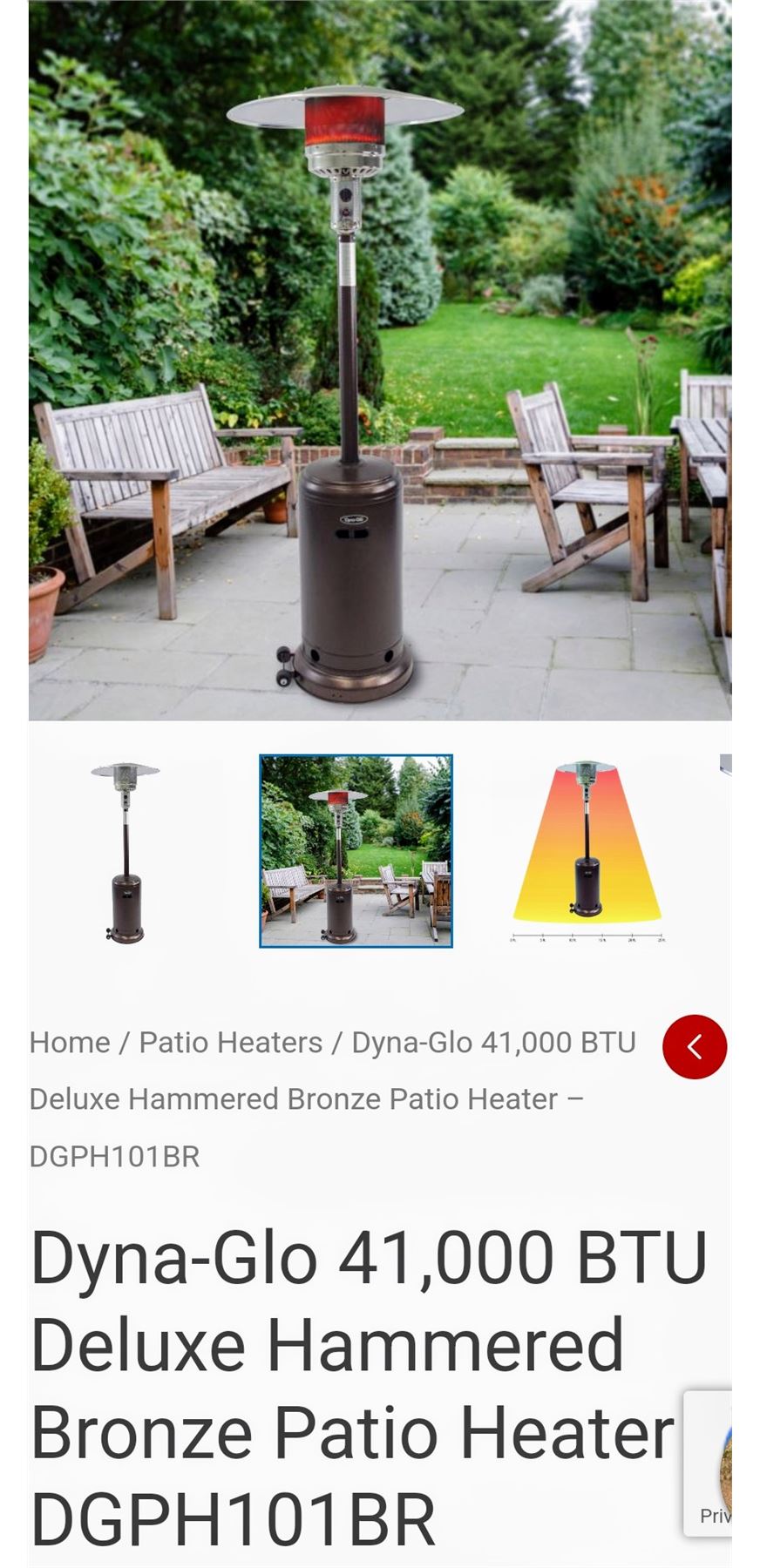Select the garden patio scene thumbnail
This screenshot has height=1568, width=760.
pos(356,851)
